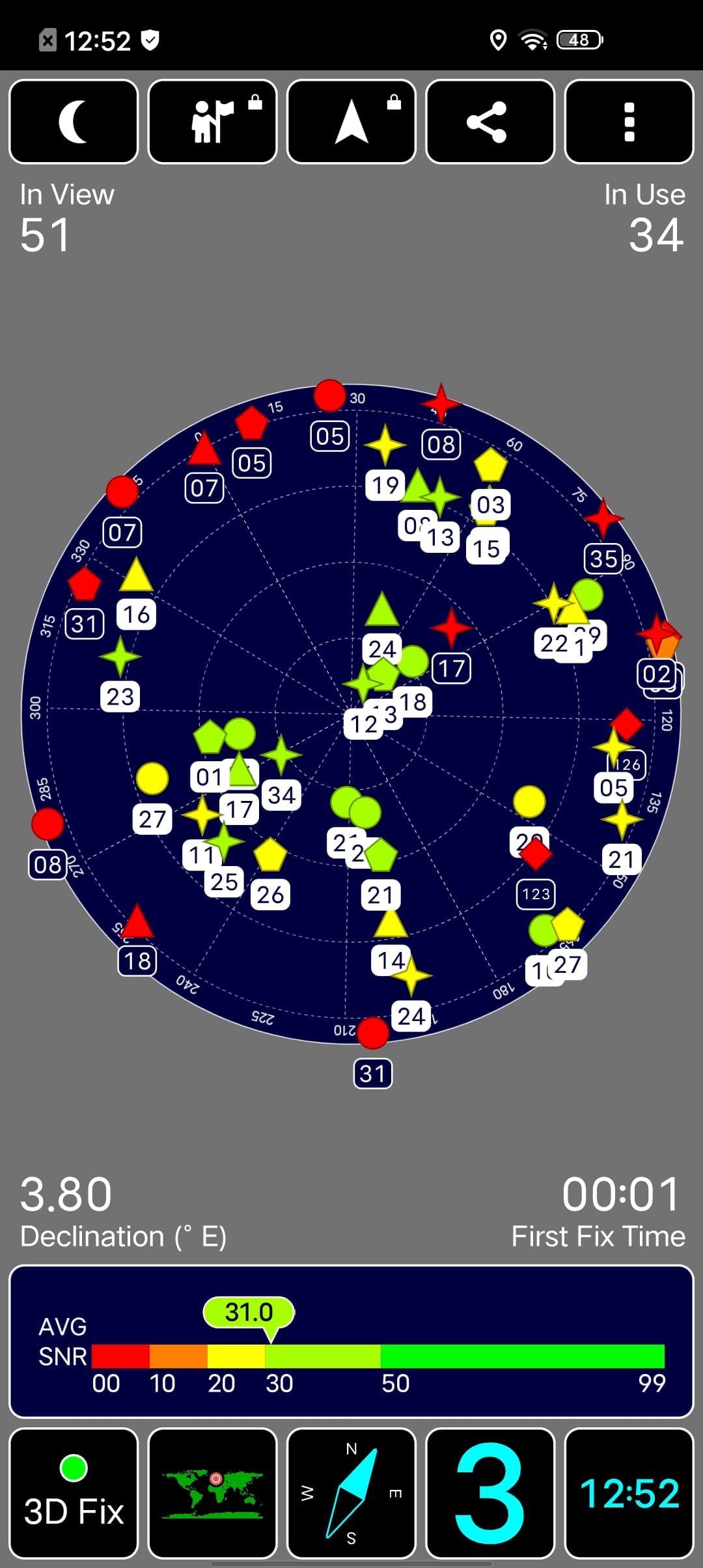Open the three-dot overflow menu
Image resolution: width=703 pixels, height=1568 pixels.
629,122
